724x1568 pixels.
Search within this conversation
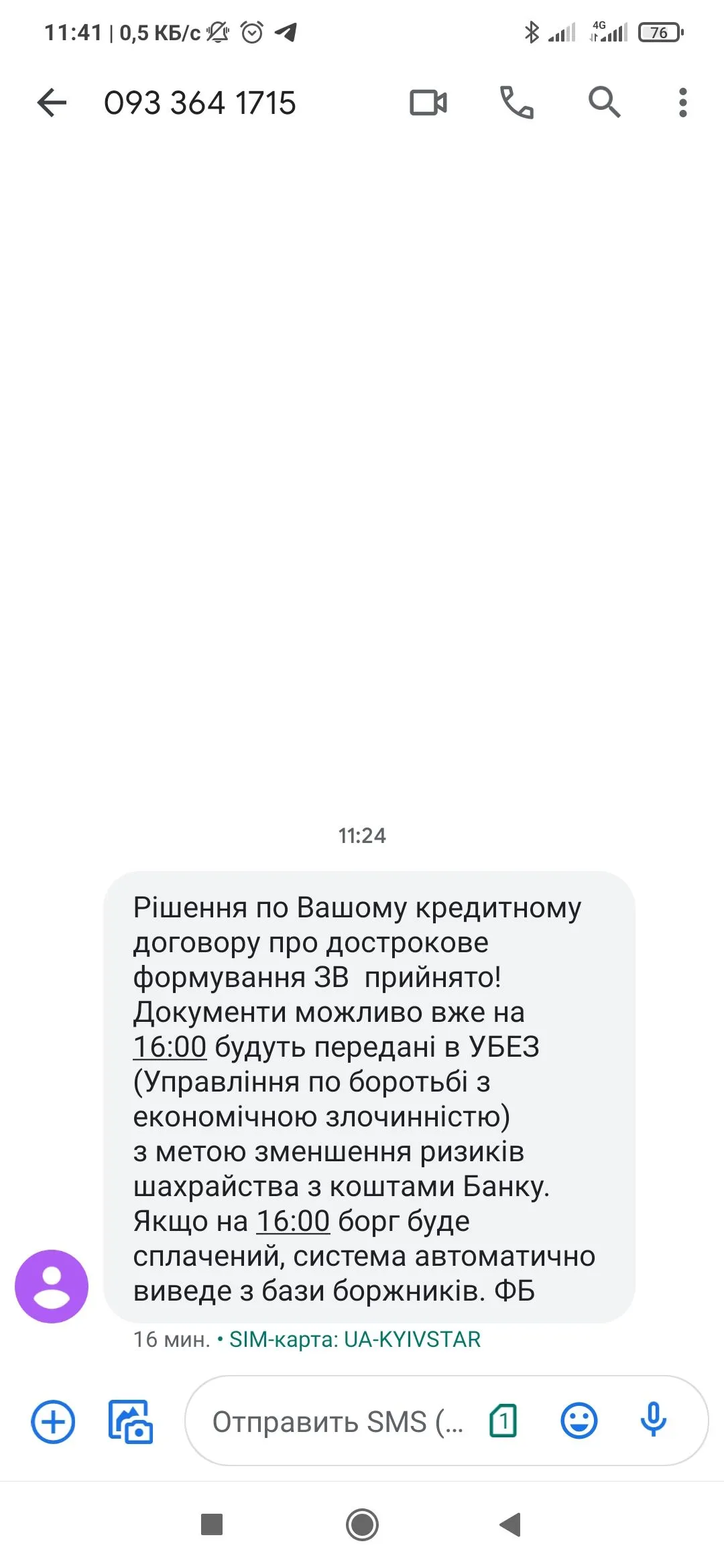[x=604, y=103]
